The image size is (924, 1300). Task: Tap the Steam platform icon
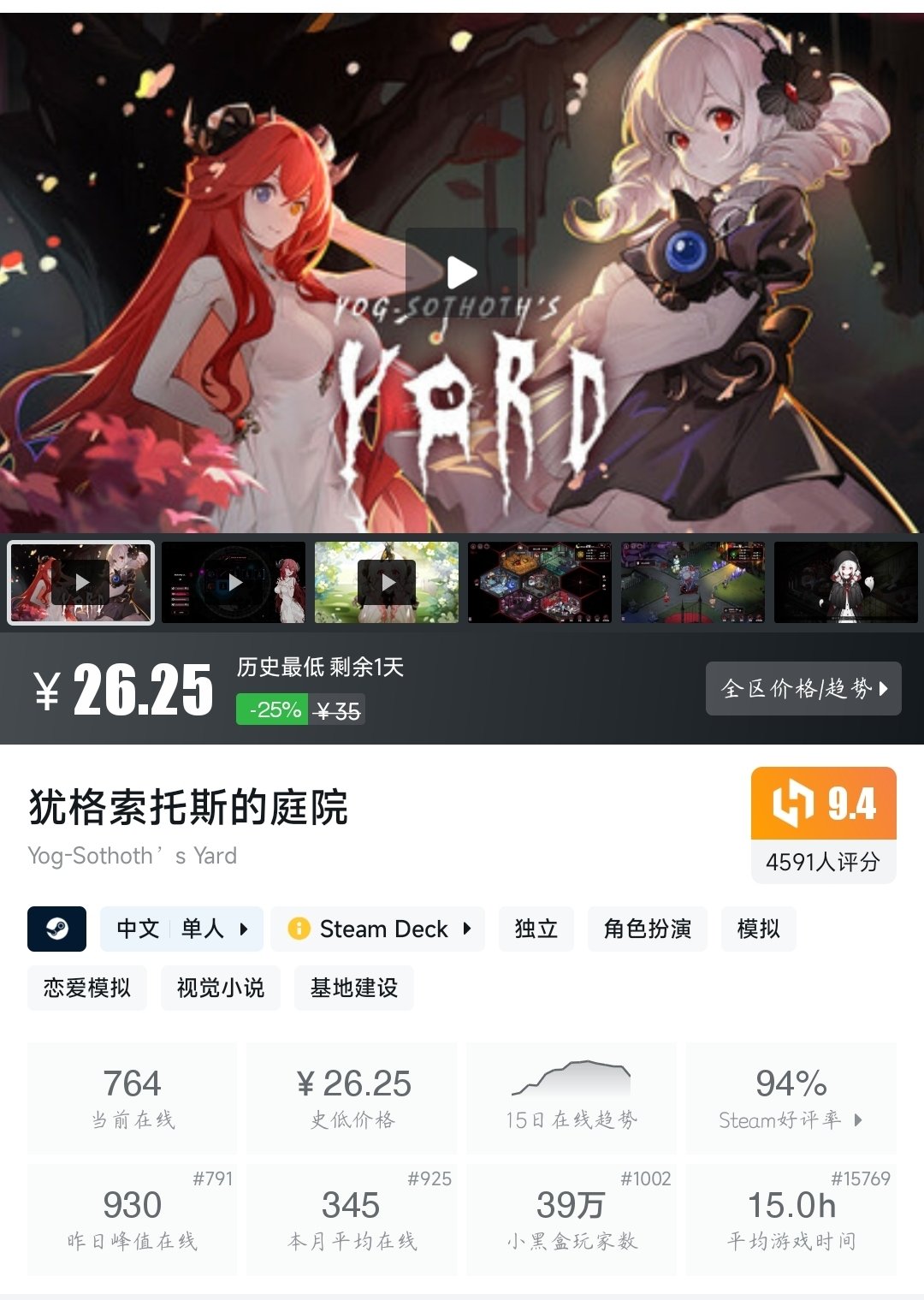coord(56,929)
